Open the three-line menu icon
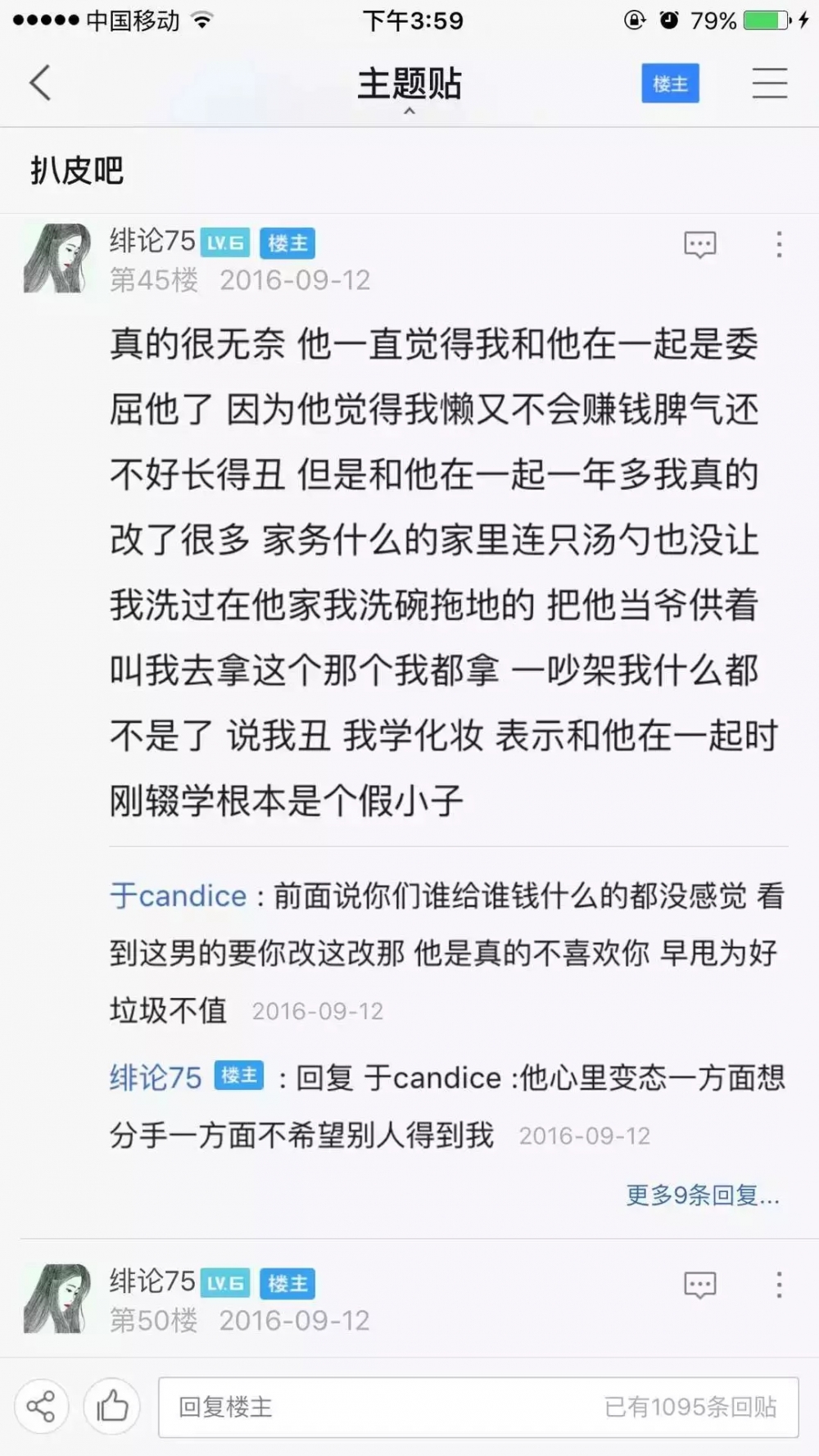The image size is (819, 1456). click(x=770, y=83)
